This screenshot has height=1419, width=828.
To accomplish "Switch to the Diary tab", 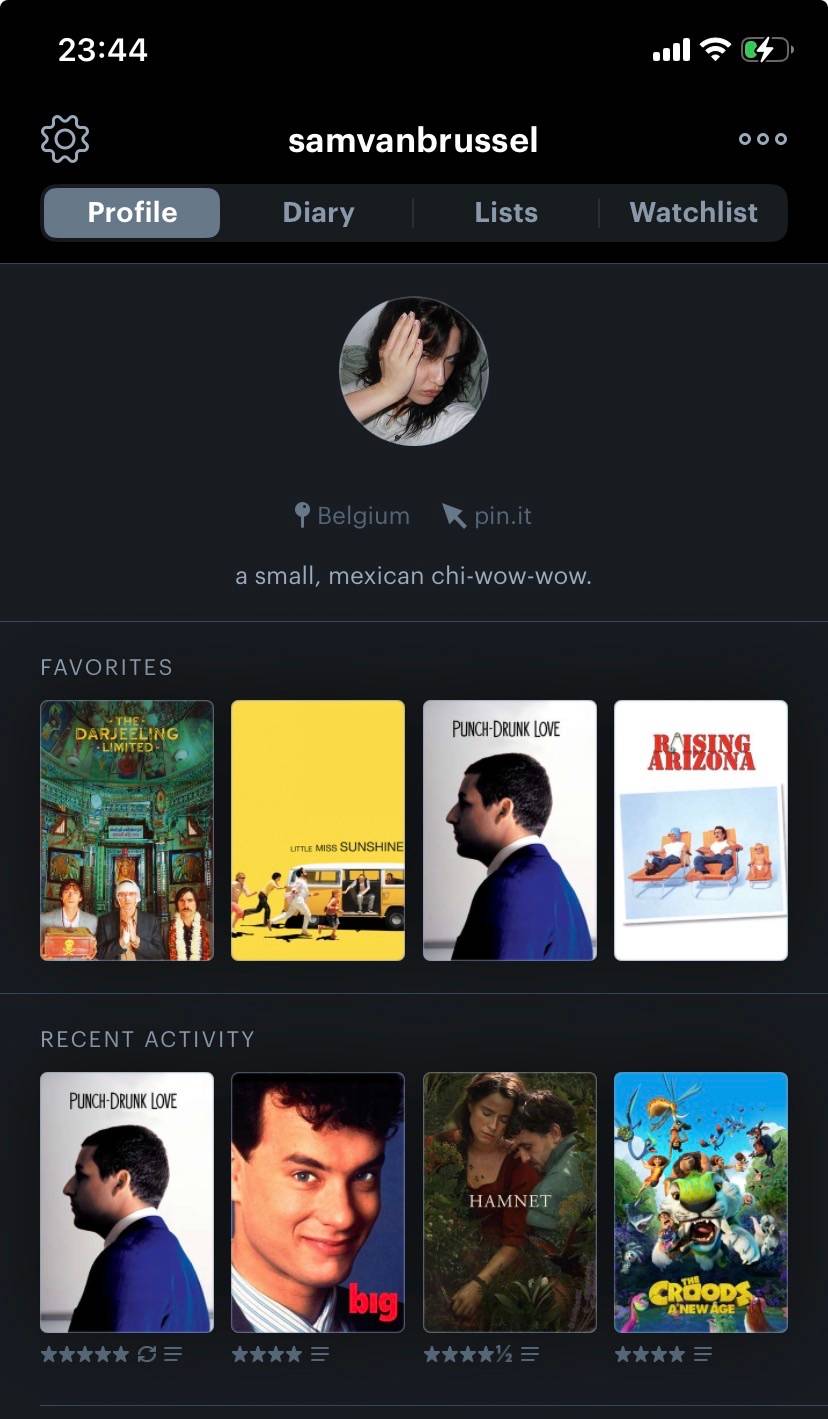I will pyautogui.click(x=318, y=212).
